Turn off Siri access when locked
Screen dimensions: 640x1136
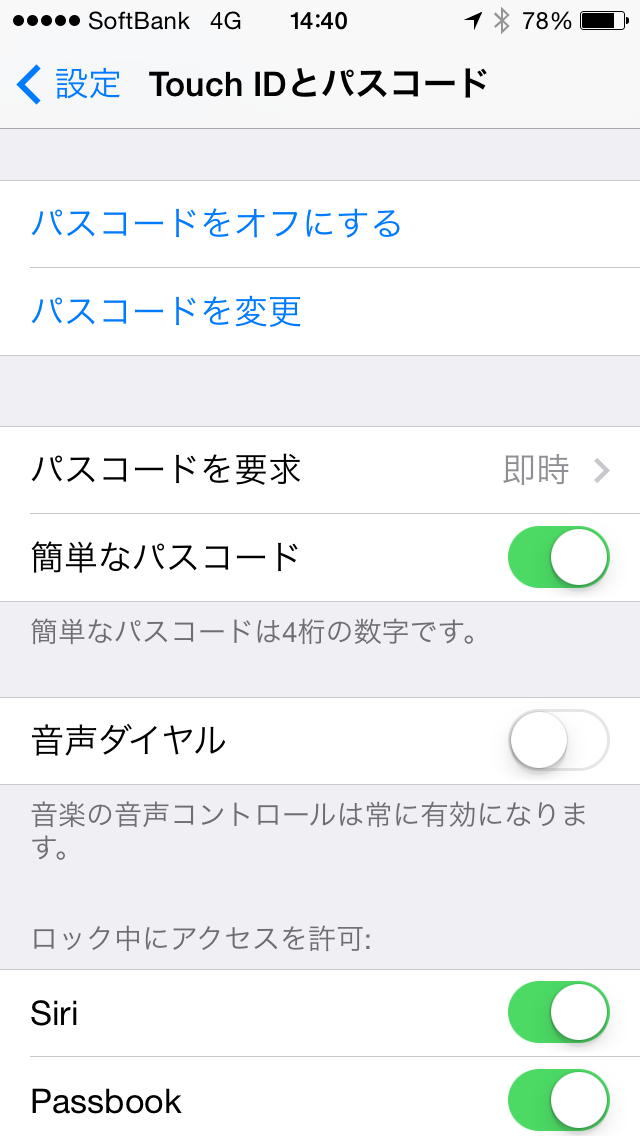(558, 1012)
